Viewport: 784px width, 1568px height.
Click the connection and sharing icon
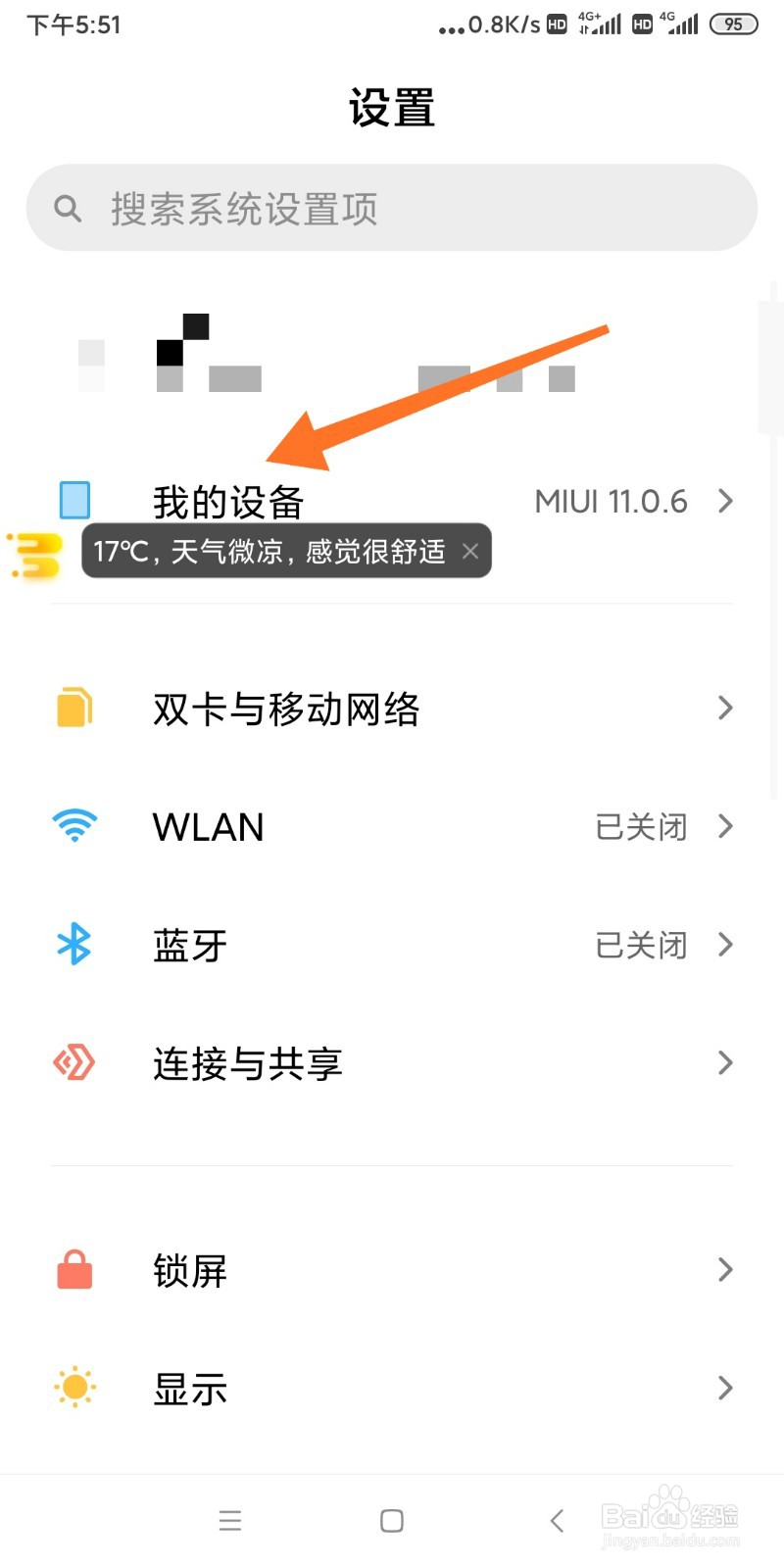pos(73,1062)
